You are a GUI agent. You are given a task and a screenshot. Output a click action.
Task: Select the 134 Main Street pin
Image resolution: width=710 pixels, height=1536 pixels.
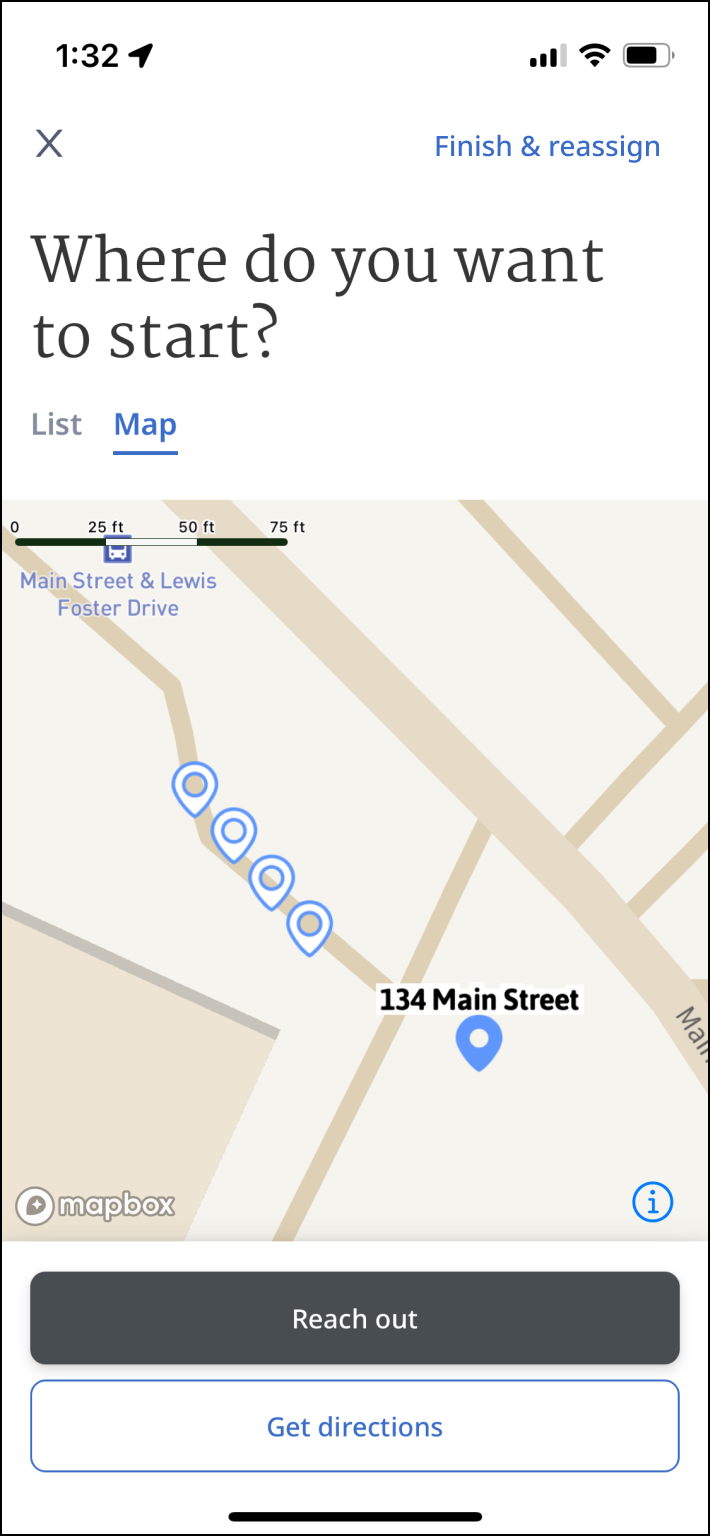tap(479, 1041)
